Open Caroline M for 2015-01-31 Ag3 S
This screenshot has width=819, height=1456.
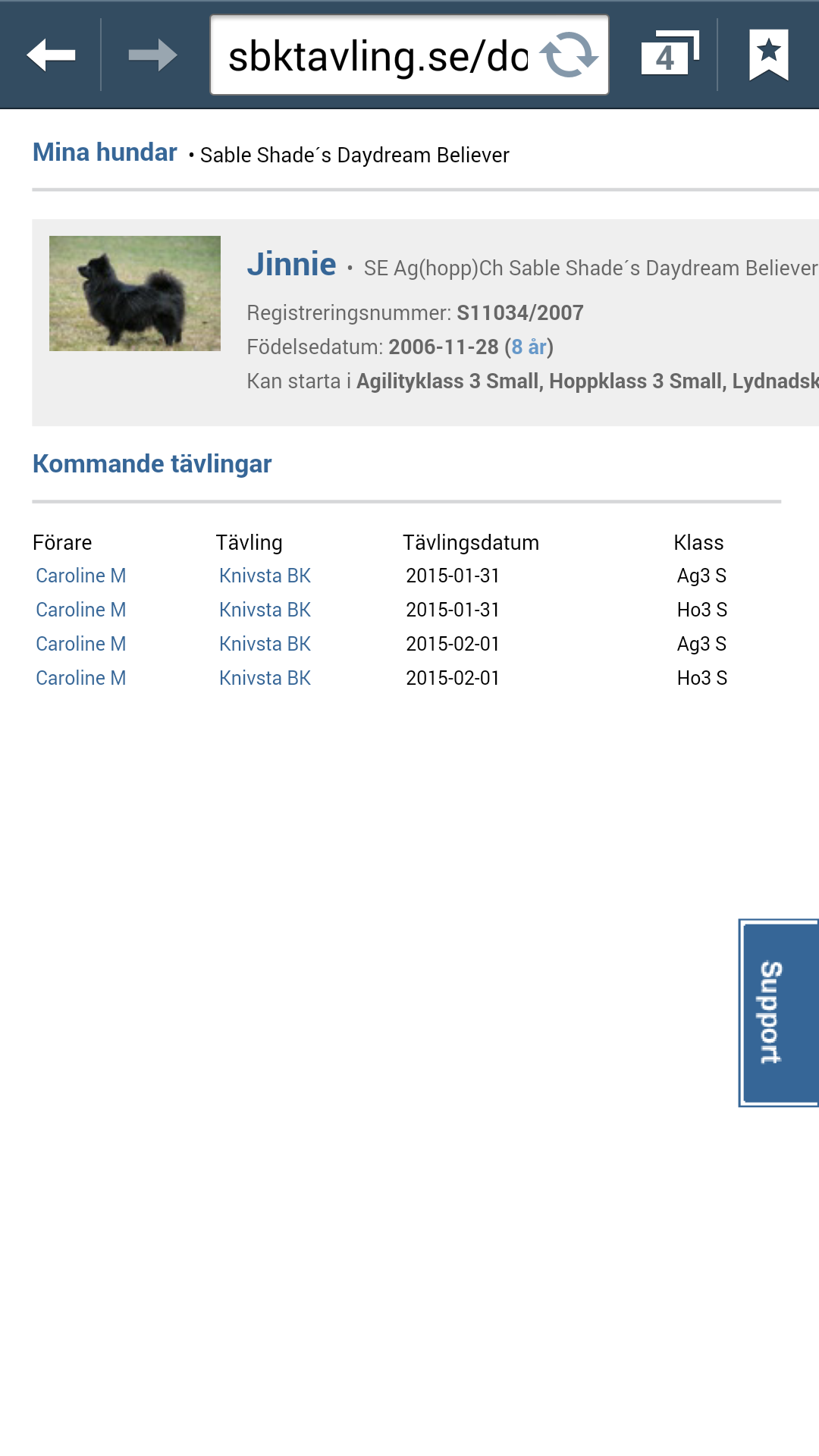click(x=81, y=576)
